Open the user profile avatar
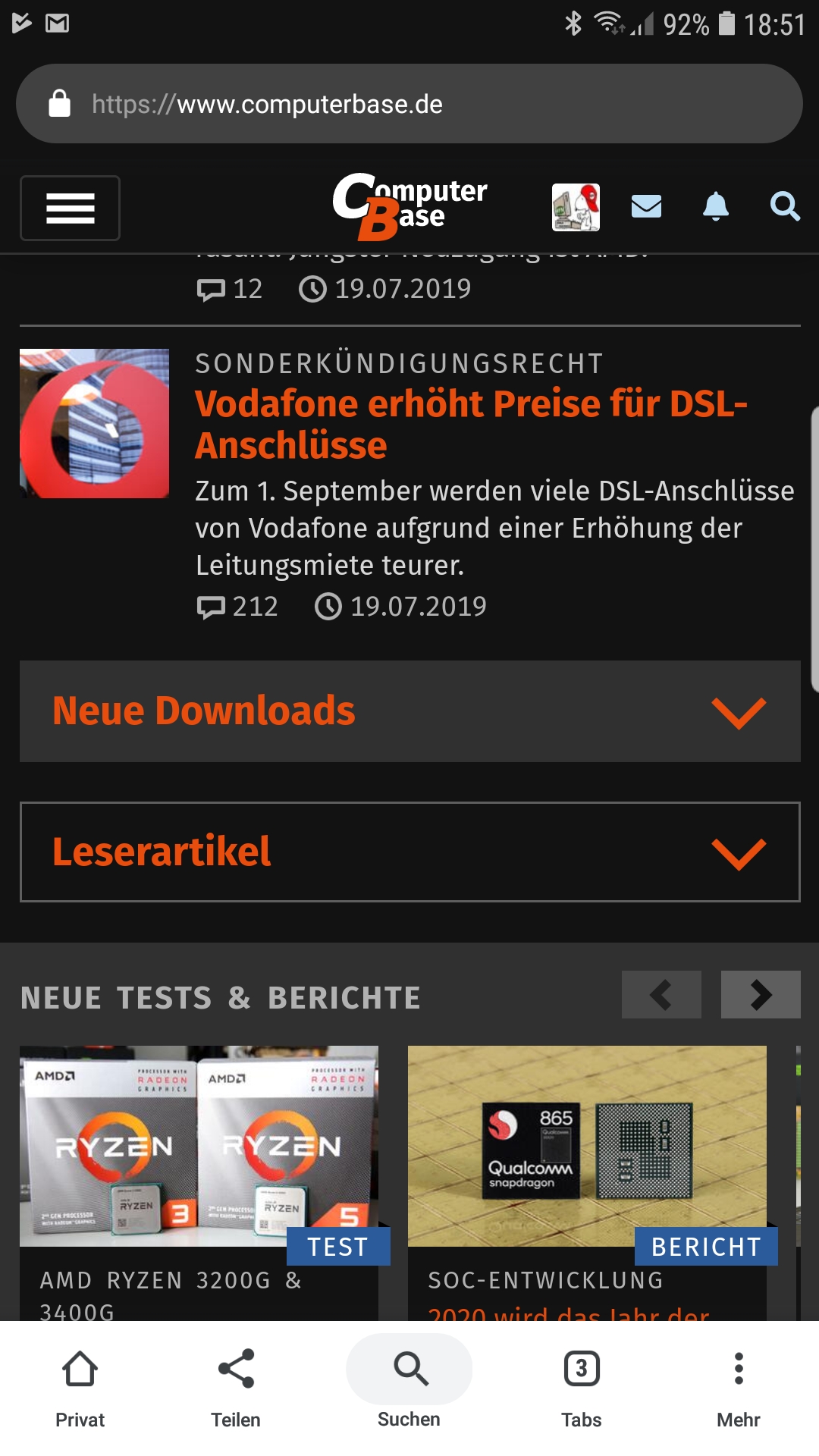This screenshot has width=819, height=1456. pyautogui.click(x=576, y=206)
